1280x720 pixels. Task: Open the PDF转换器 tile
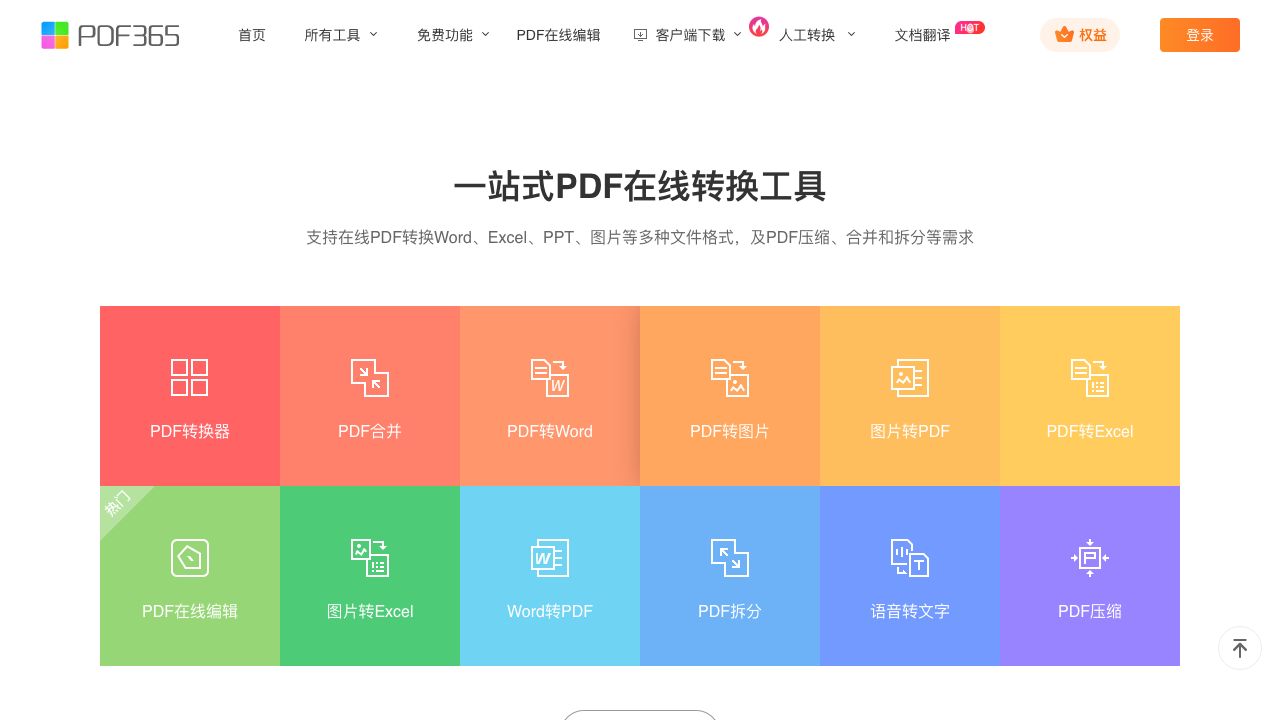[190, 396]
